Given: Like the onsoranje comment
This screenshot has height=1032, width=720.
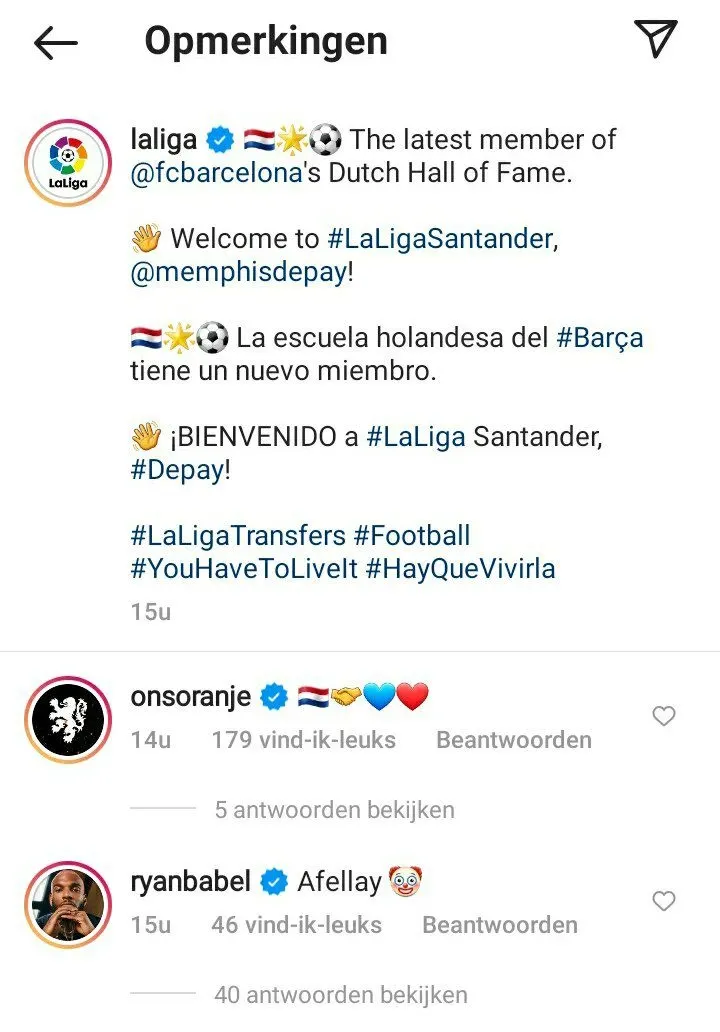Looking at the screenshot, I should [x=664, y=716].
